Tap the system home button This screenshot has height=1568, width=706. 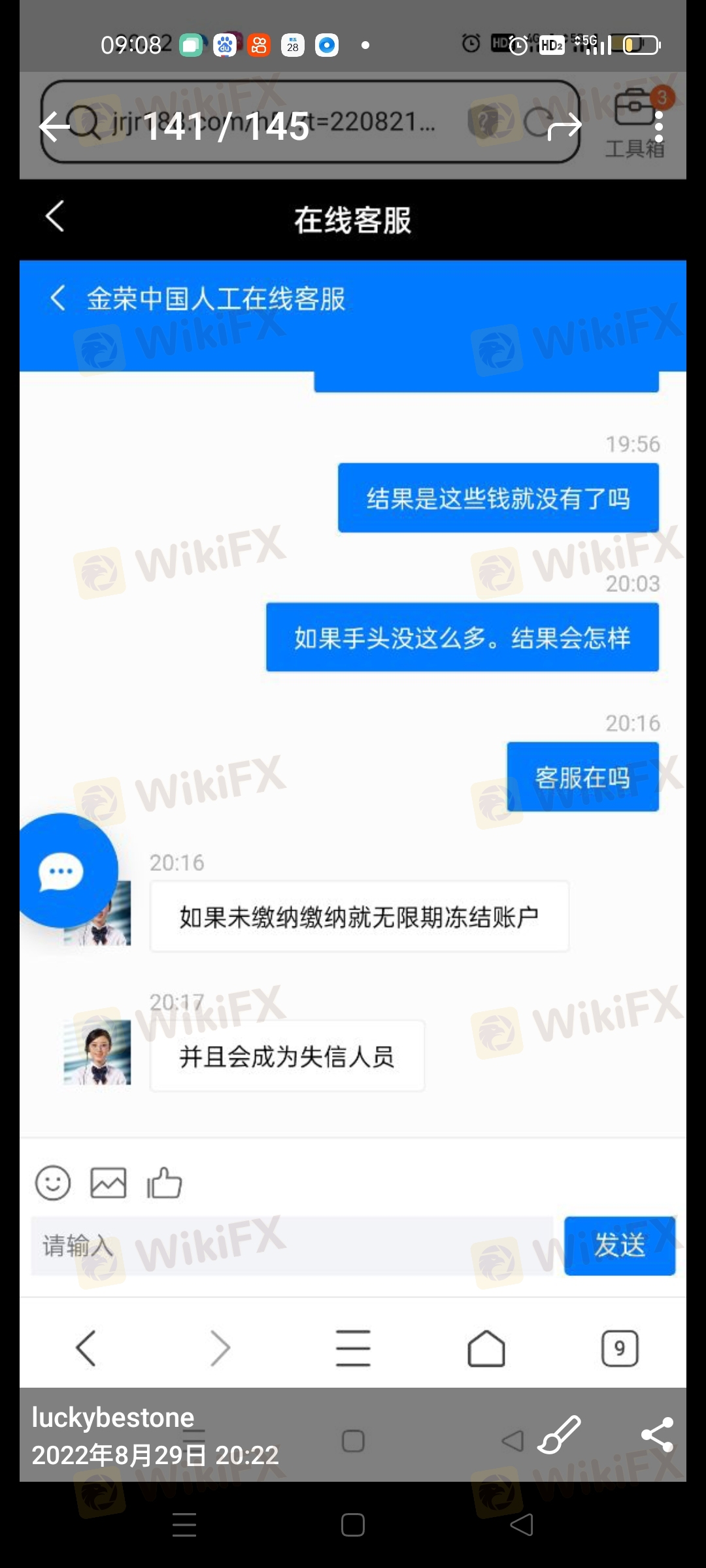click(353, 1525)
